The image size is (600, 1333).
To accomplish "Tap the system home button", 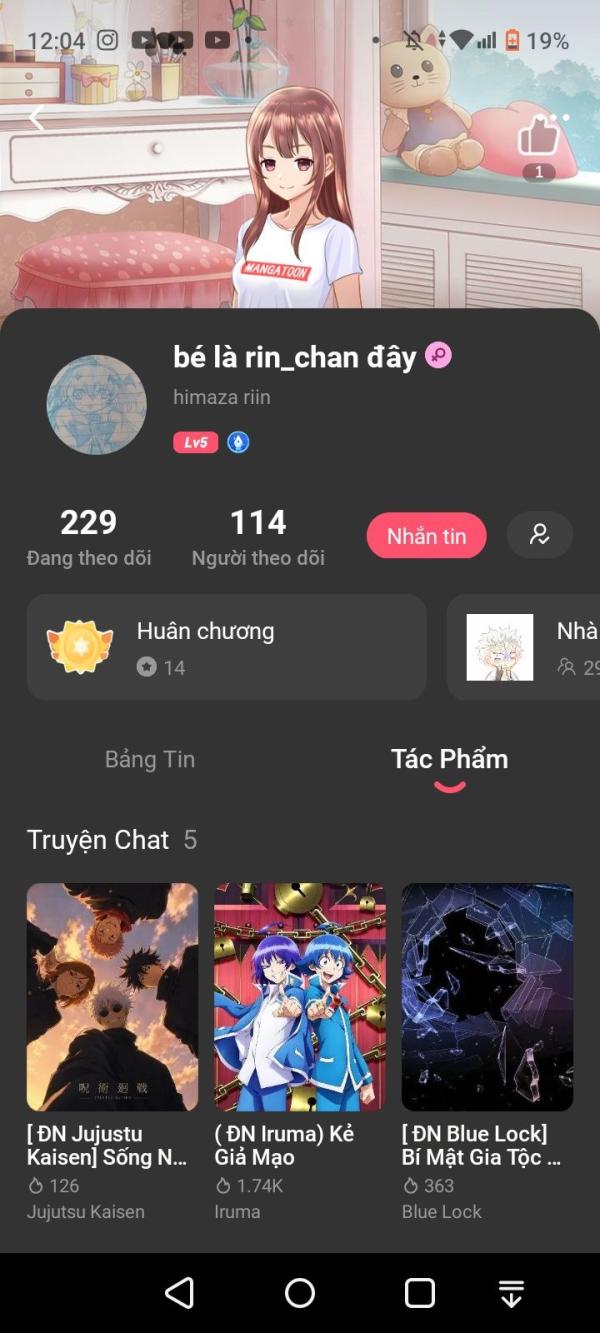I will [300, 1293].
